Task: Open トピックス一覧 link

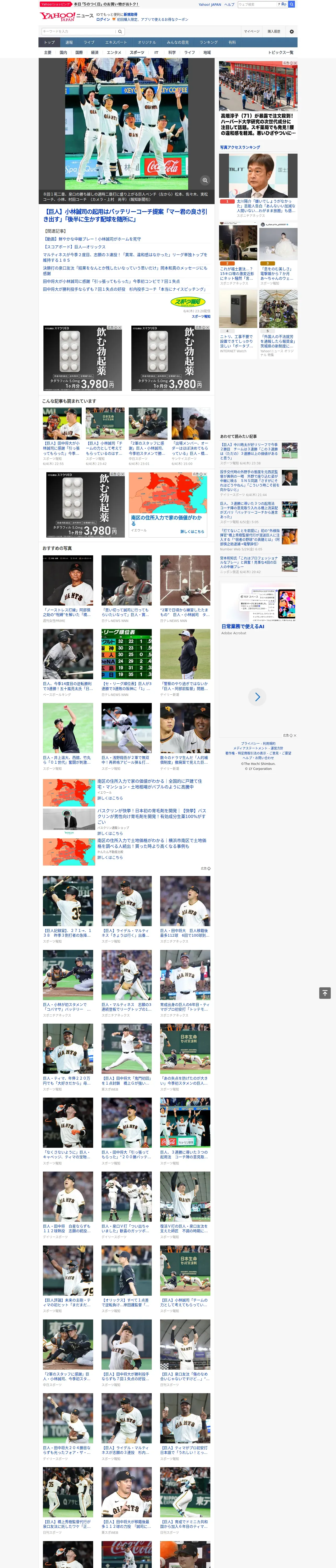Action: (x=281, y=52)
